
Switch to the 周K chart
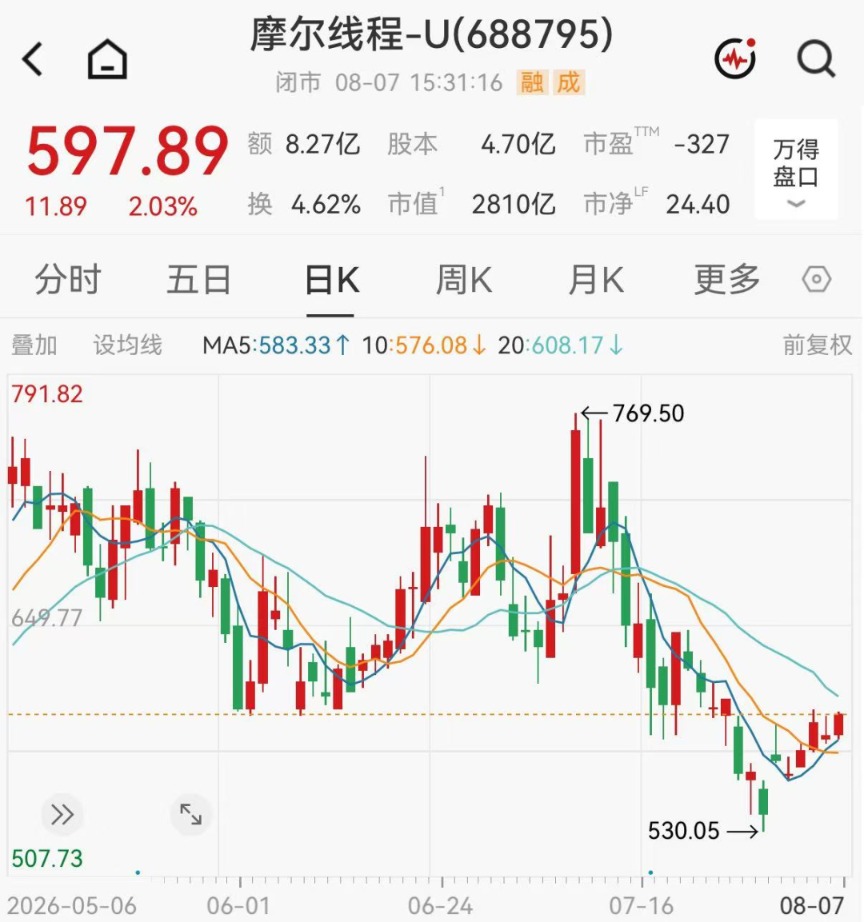click(x=463, y=279)
